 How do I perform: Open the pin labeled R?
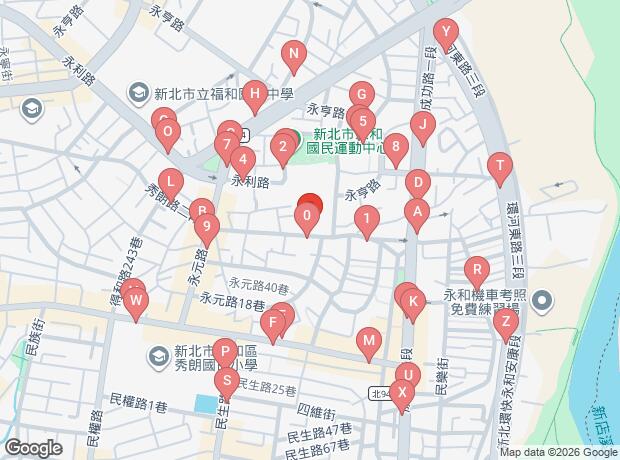pyautogui.click(x=477, y=269)
